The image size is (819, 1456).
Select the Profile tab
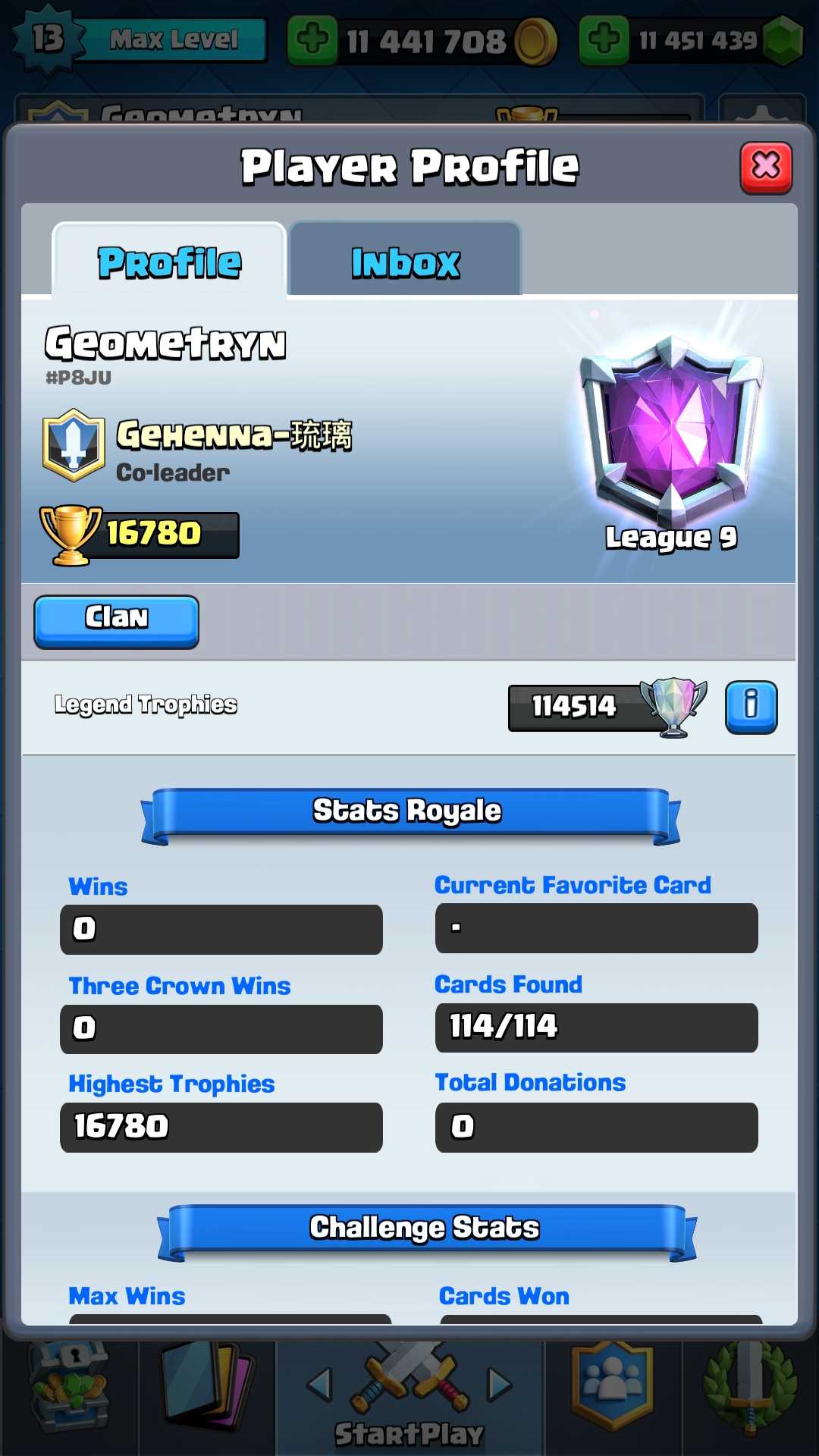[169, 262]
